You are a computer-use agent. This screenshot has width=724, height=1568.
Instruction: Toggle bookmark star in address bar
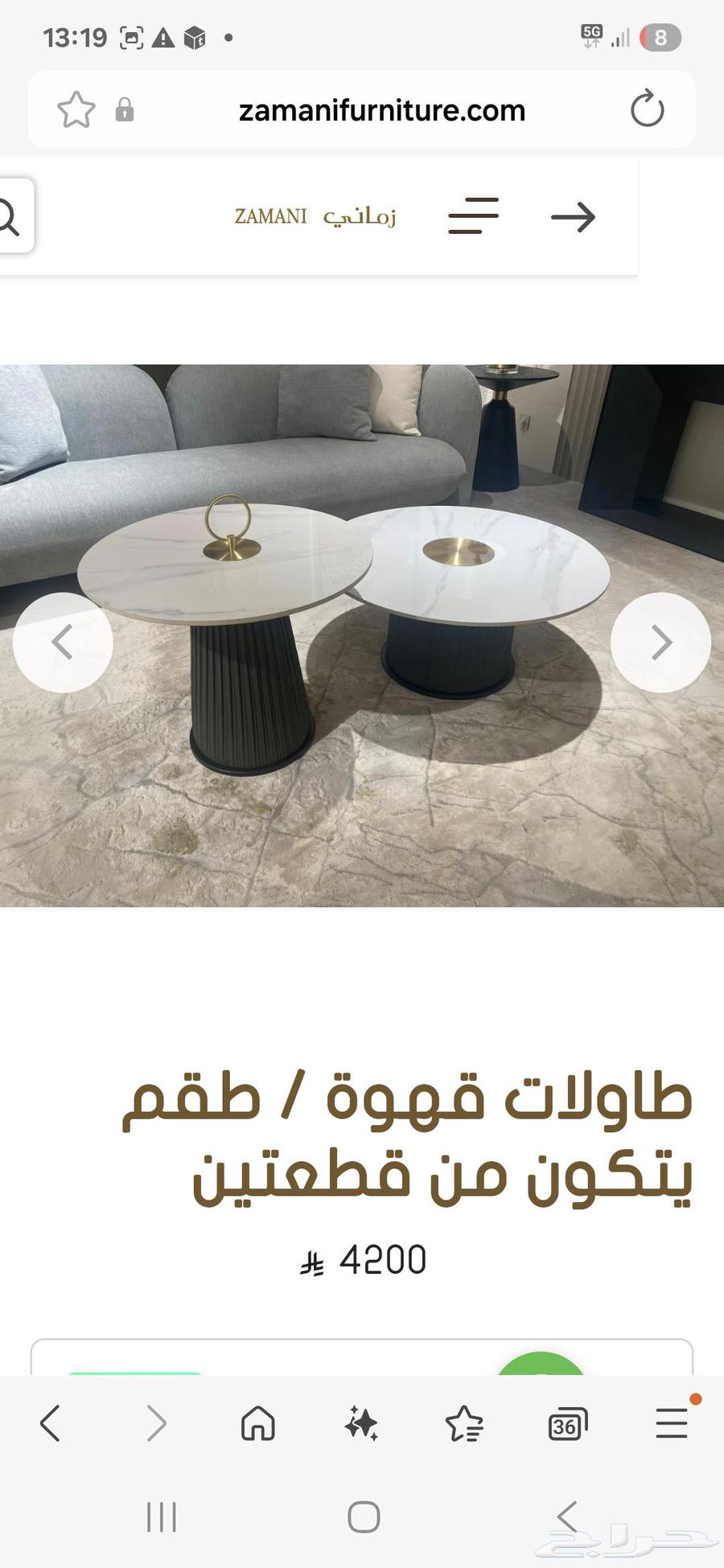pyautogui.click(x=76, y=110)
